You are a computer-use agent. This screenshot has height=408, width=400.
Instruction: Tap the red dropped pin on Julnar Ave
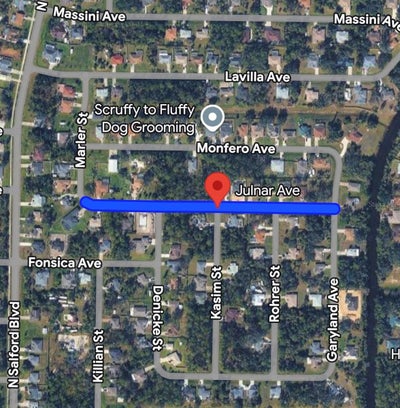pos(218,190)
